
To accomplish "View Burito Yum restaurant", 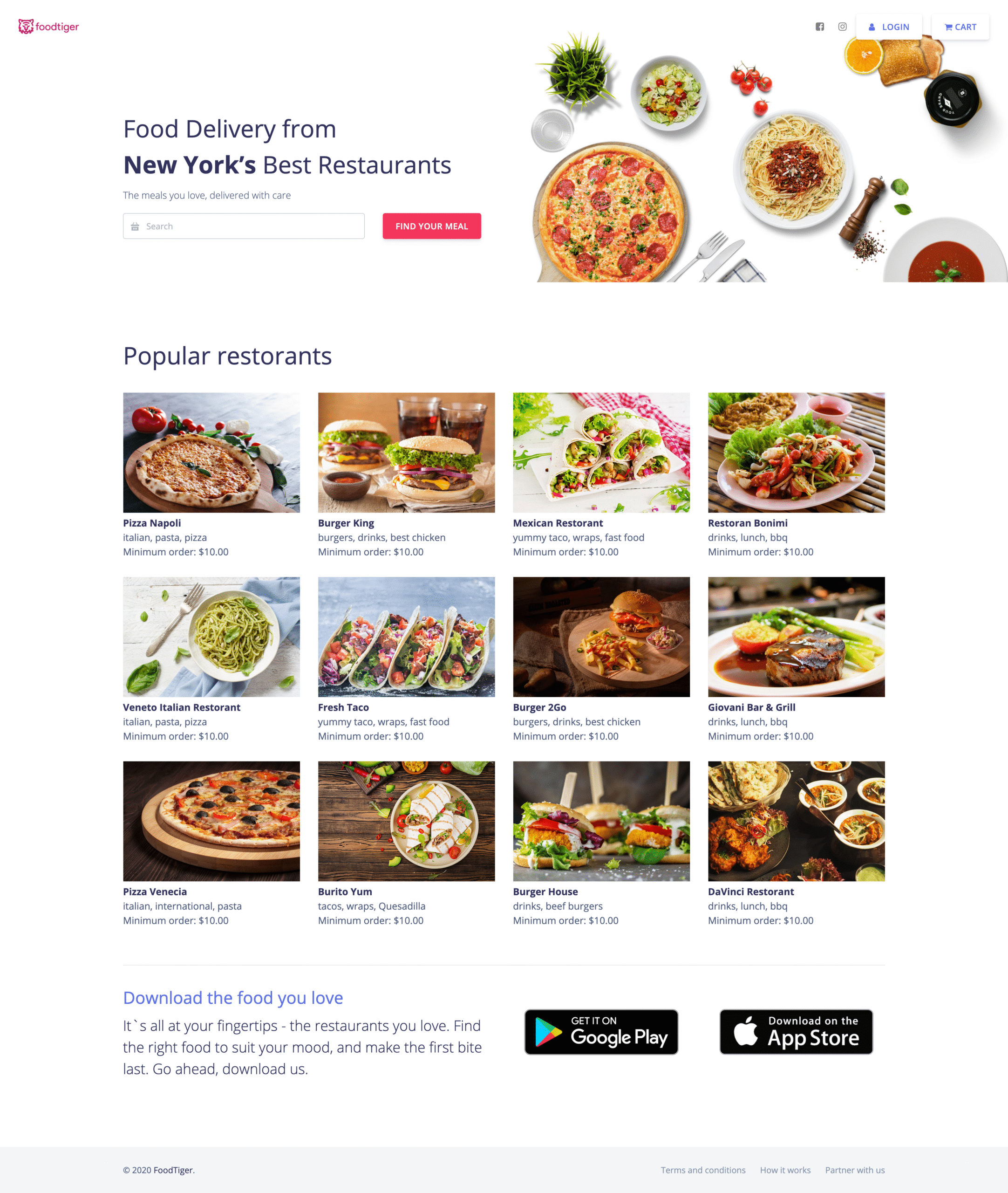I will [x=406, y=821].
